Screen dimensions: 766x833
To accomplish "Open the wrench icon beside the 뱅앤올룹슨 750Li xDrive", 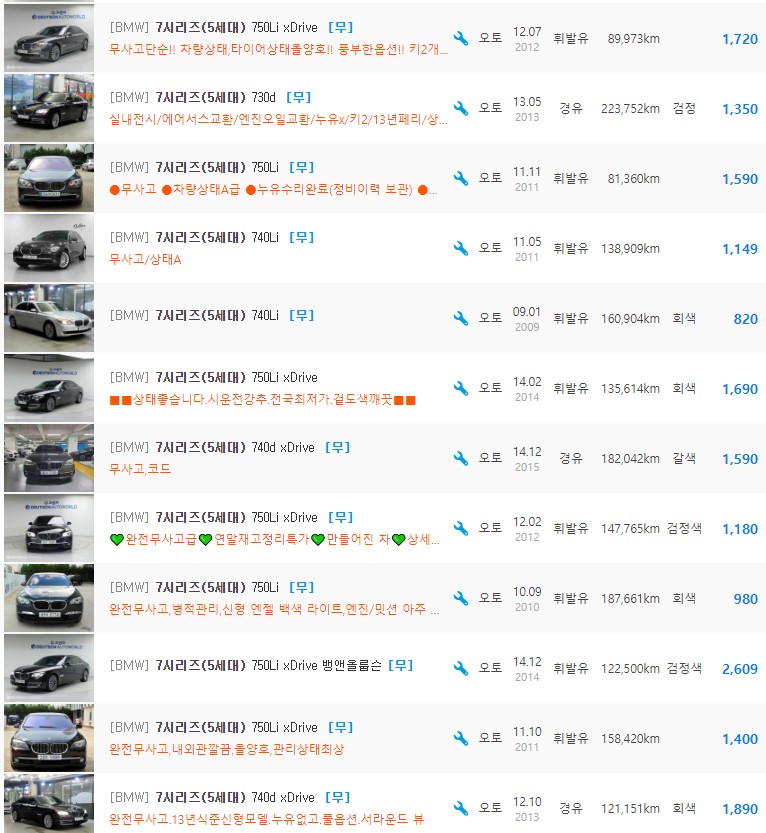I will click(x=460, y=668).
